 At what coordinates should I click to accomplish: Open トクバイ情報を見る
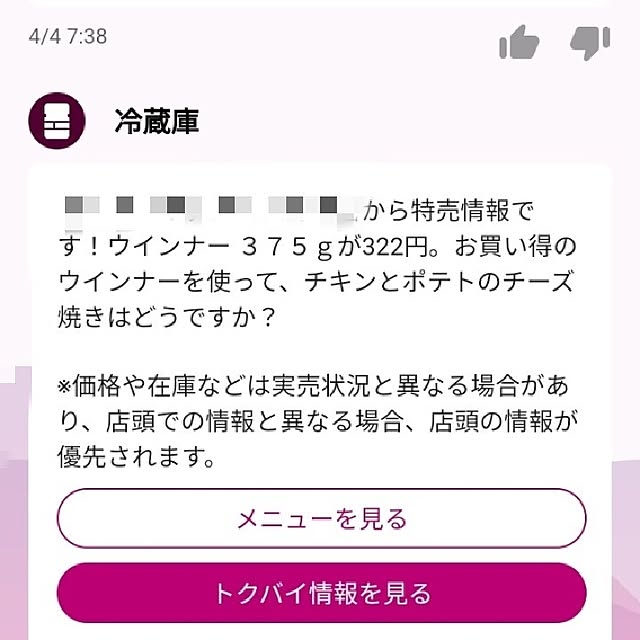321,592
